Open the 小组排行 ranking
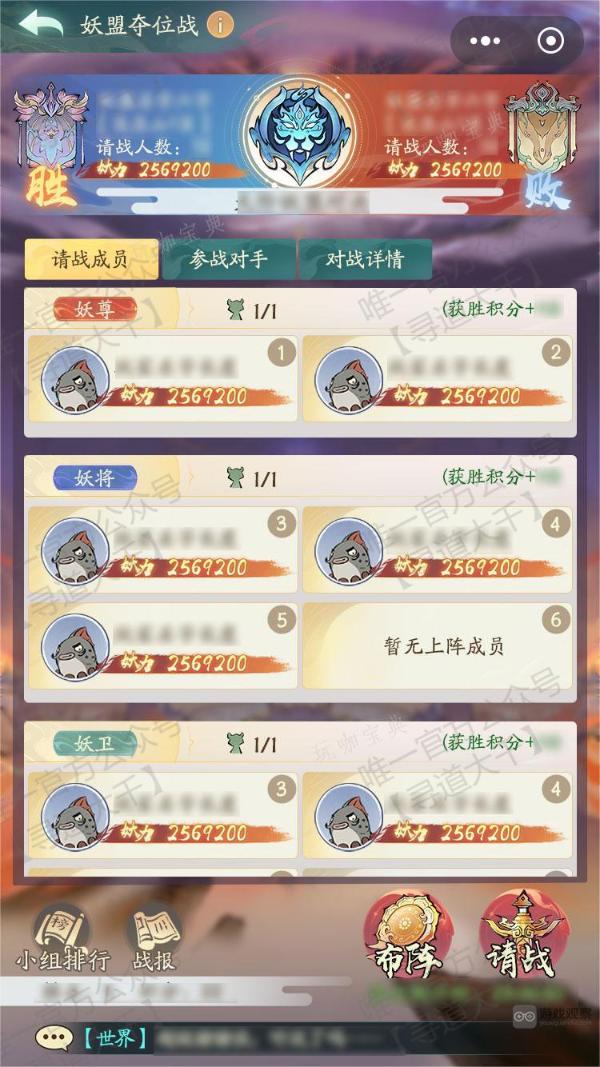Viewport: 600px width, 1067px height. (x=62, y=940)
